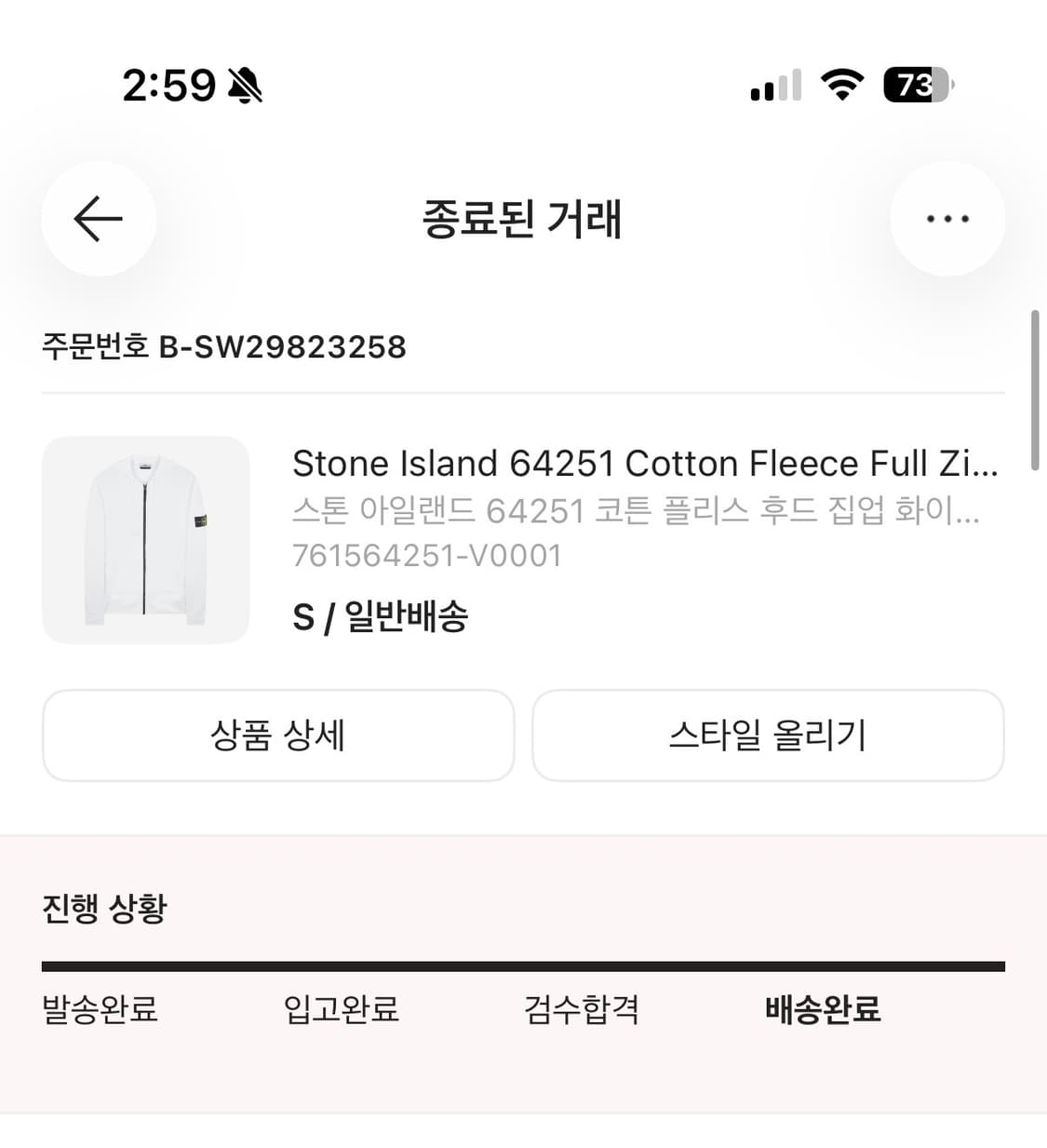The width and height of the screenshot is (1047, 1148).
Task: Tap the 종료된 거래 screen title
Action: pyautogui.click(x=523, y=221)
